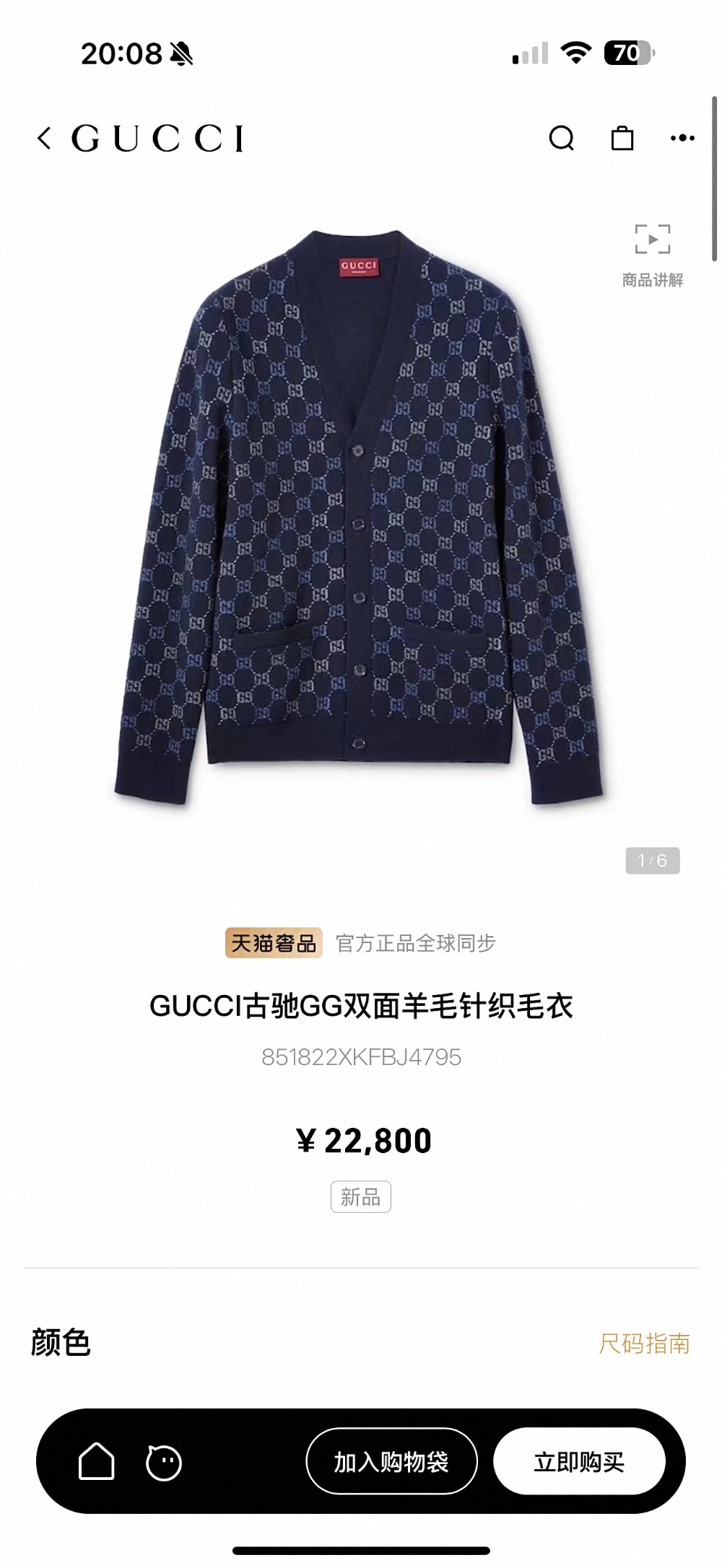Open the 尺码指南 size guide
The width and height of the screenshot is (722, 1568).
click(644, 1344)
